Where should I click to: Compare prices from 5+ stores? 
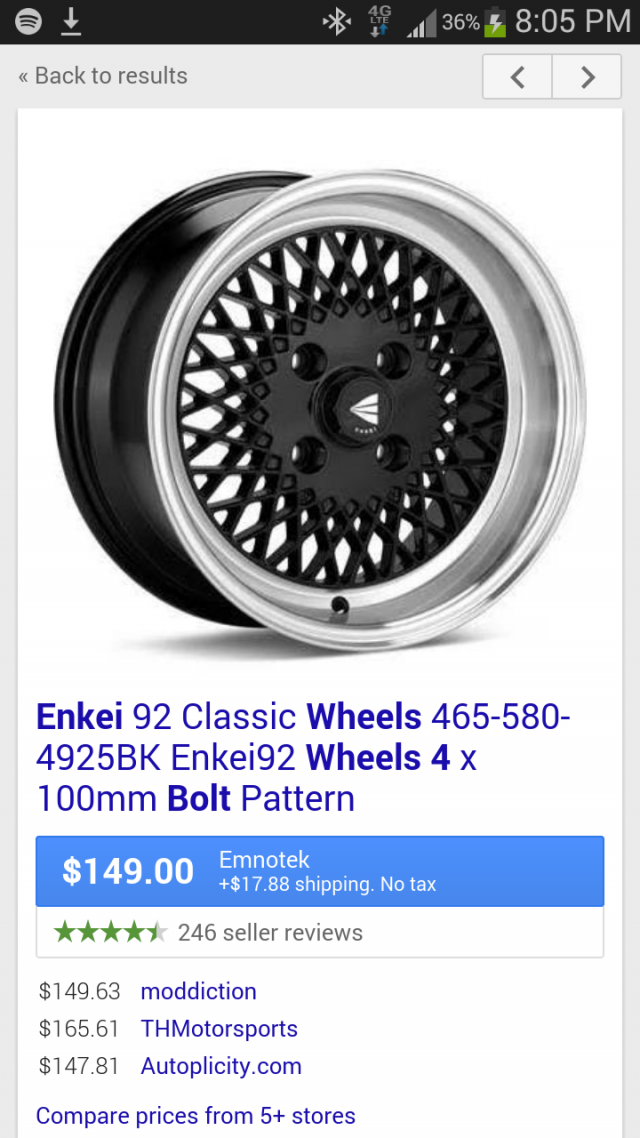195,1115
